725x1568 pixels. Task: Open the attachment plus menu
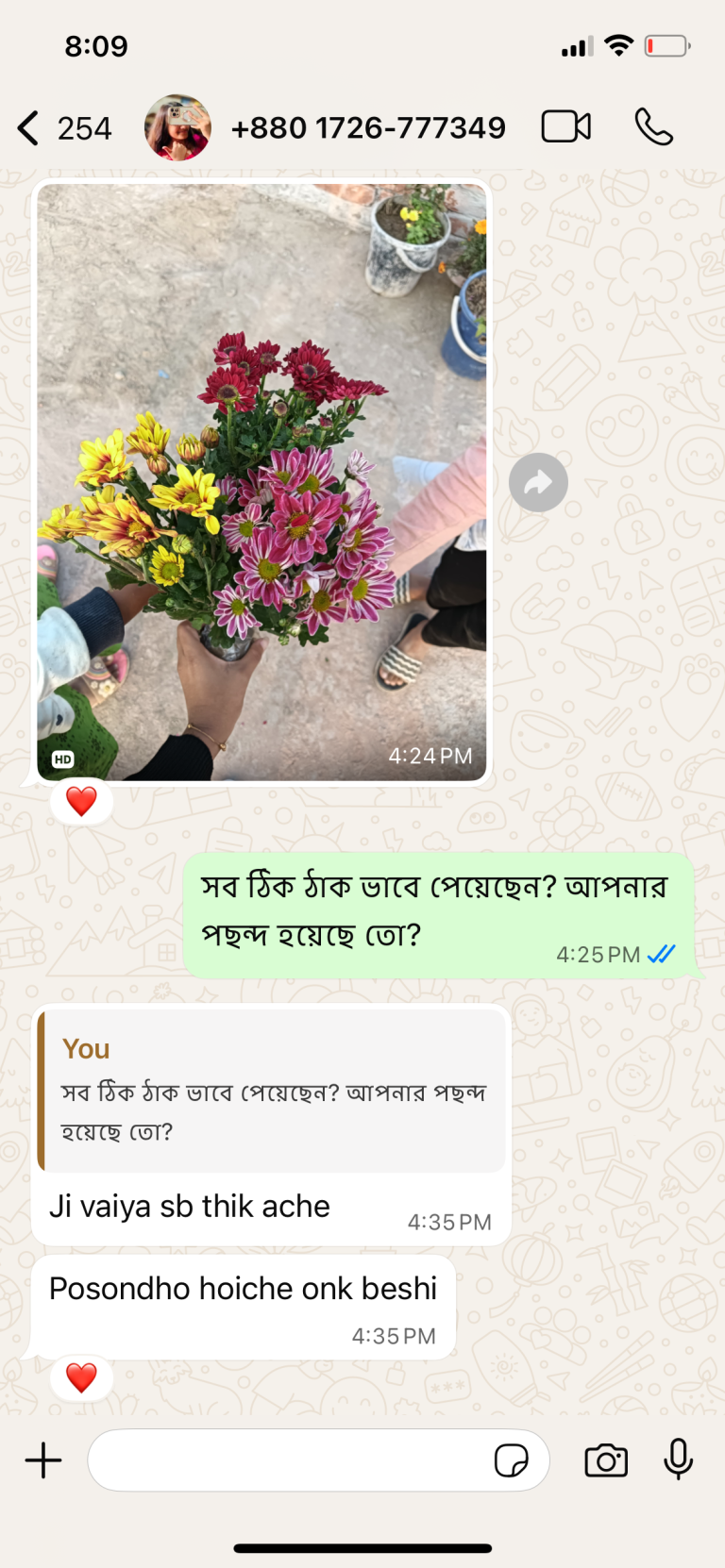coord(43,1460)
